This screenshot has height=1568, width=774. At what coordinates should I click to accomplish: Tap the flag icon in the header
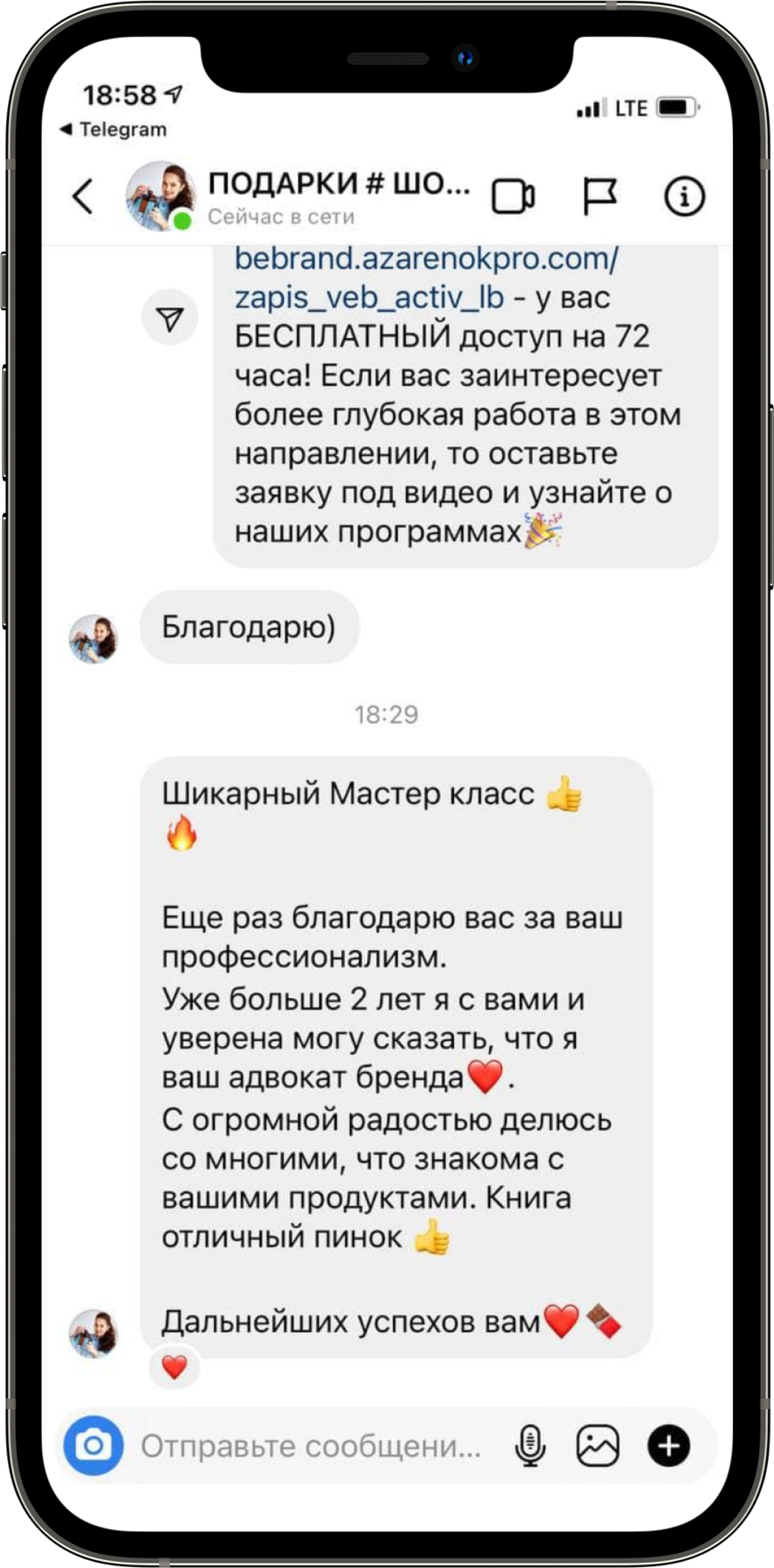coord(599,197)
